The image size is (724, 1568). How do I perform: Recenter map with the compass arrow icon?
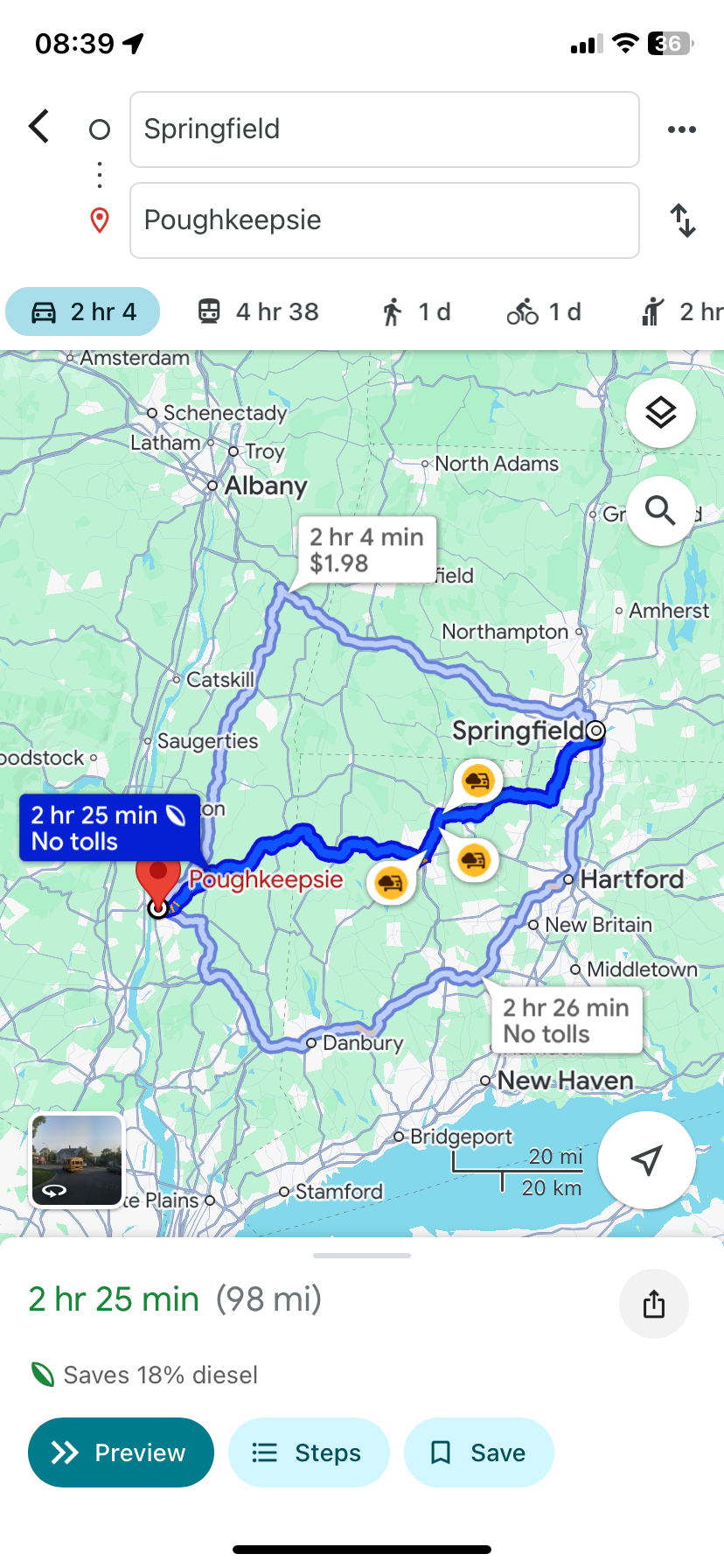(x=646, y=1159)
